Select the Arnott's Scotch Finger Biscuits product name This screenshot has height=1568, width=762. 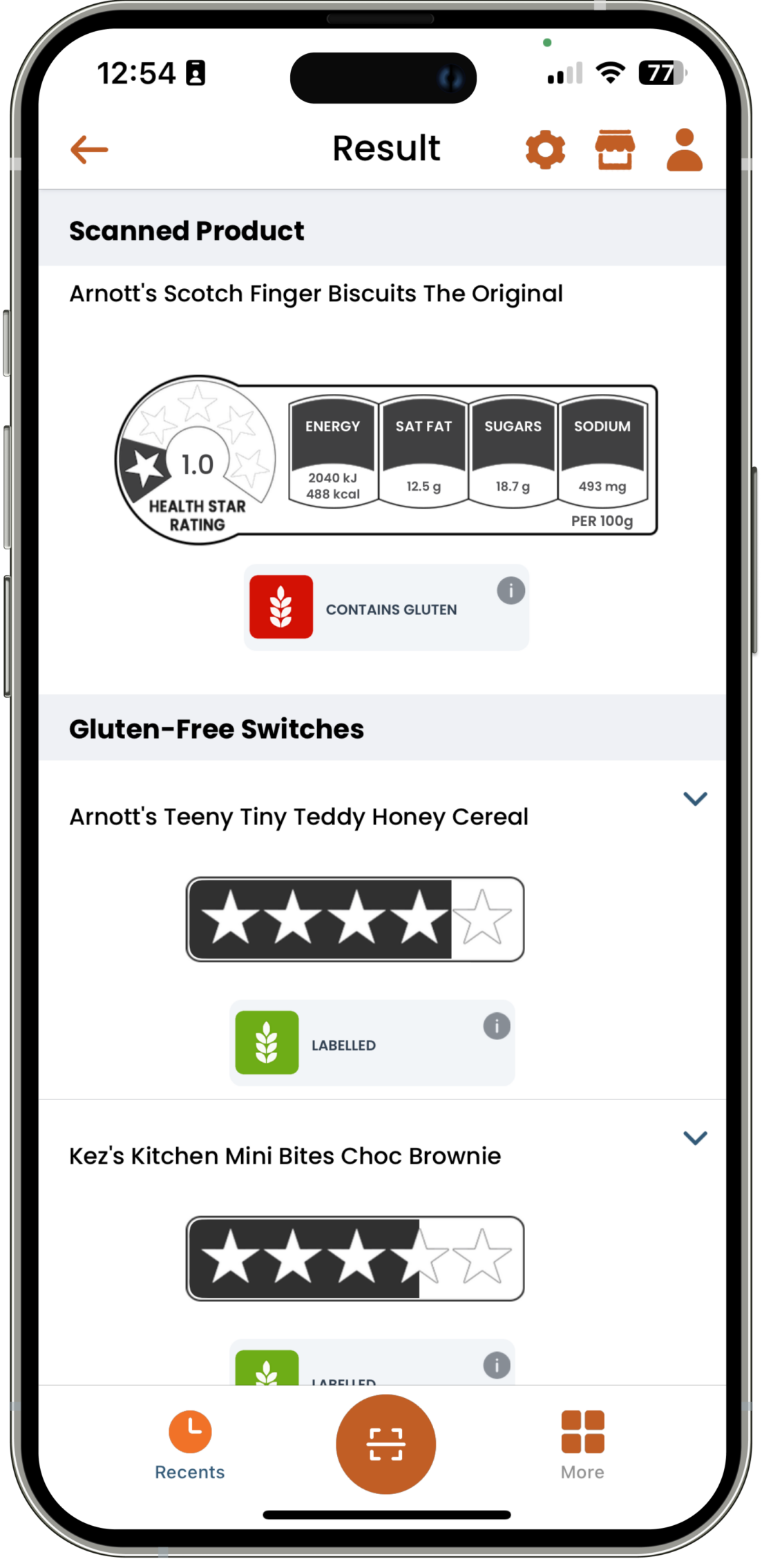click(316, 294)
